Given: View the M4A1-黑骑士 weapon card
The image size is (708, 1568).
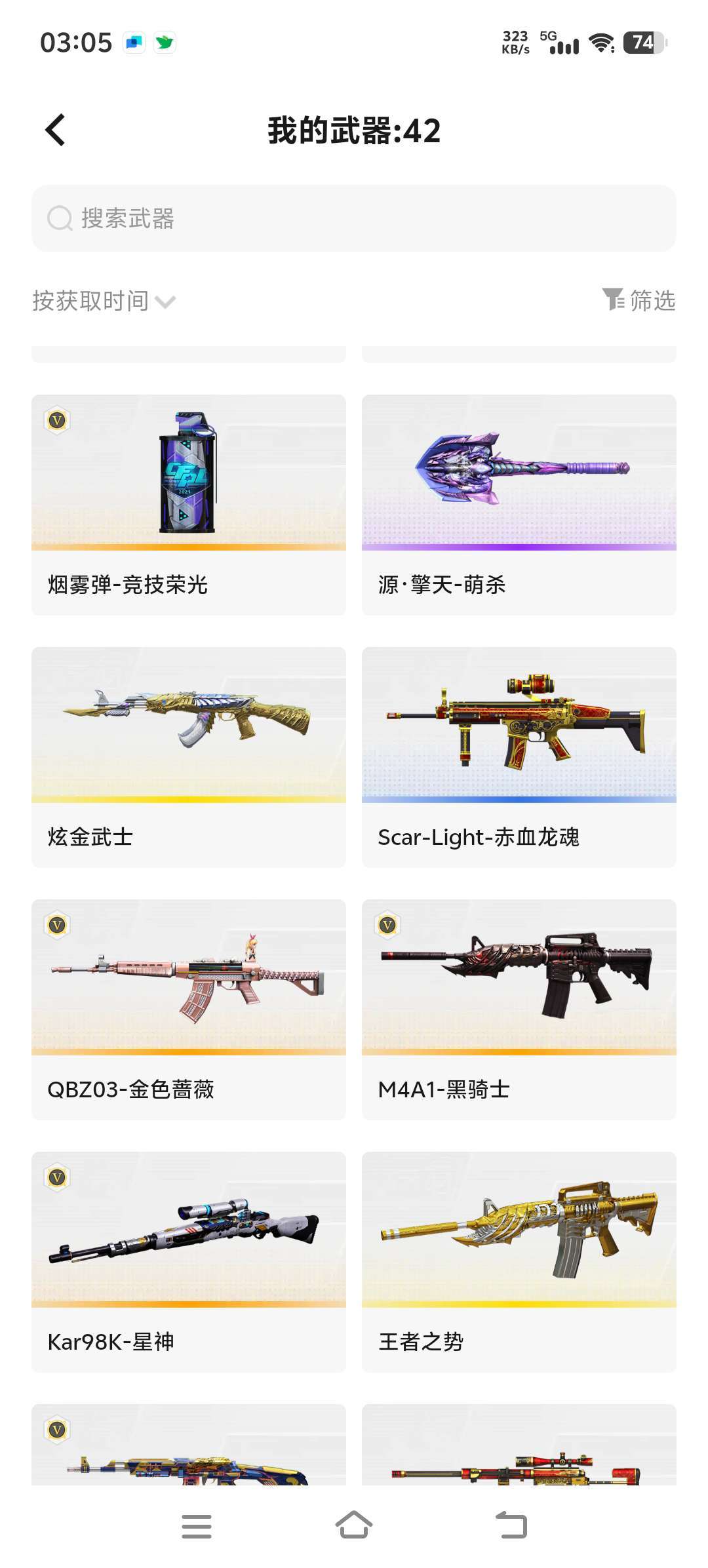Looking at the screenshot, I should click(x=519, y=1009).
